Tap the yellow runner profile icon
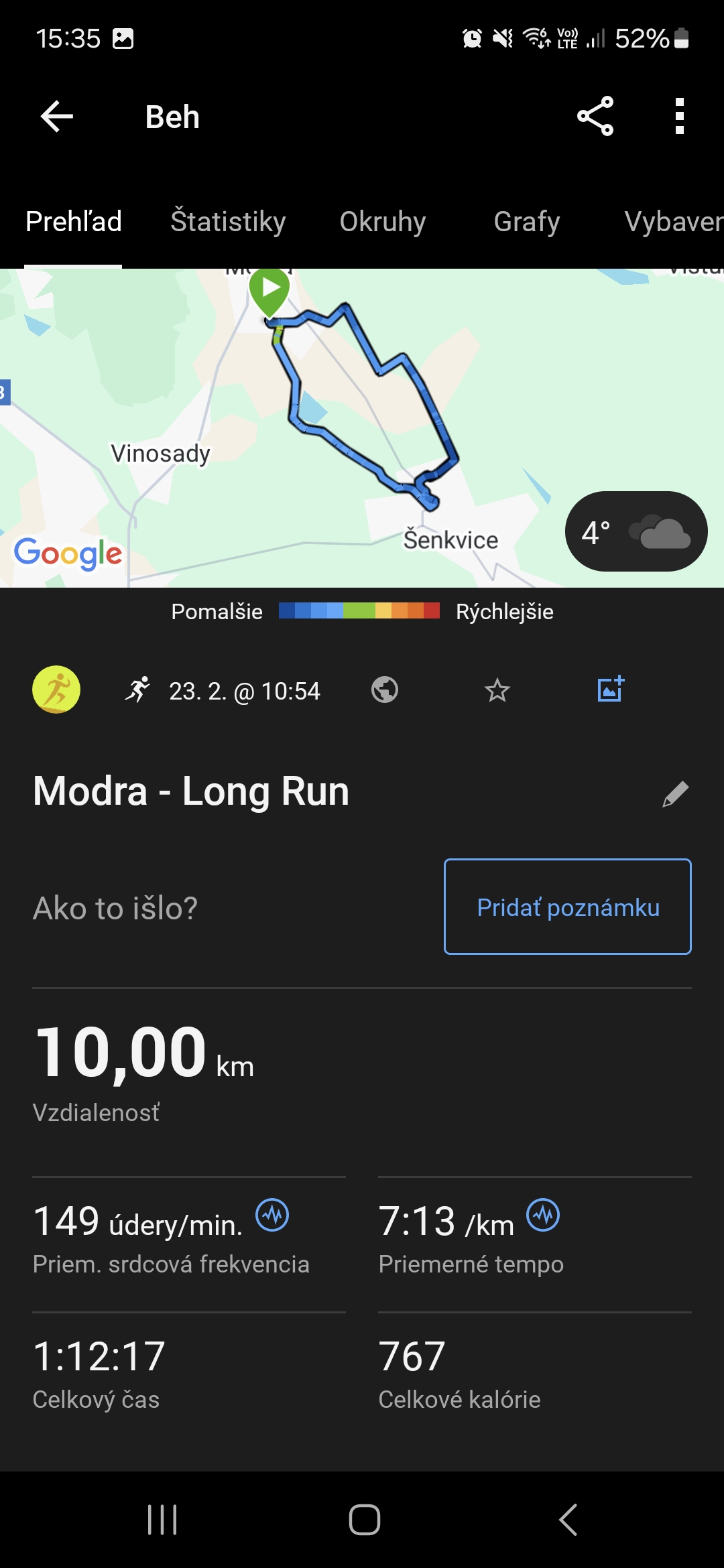 (x=56, y=690)
